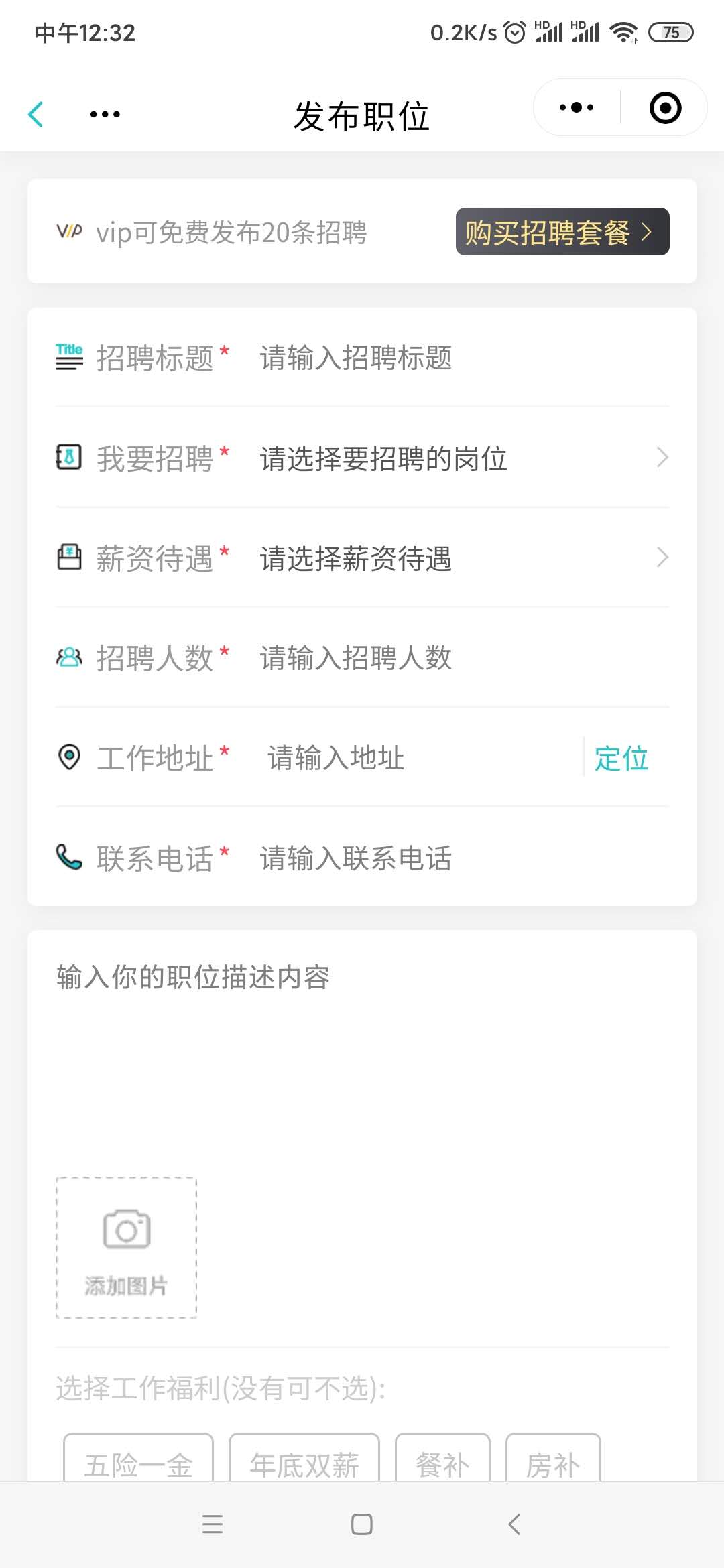Focus the 联系电话 phone field
Image resolution: width=724 pixels, height=1568 pixels.
point(464,858)
